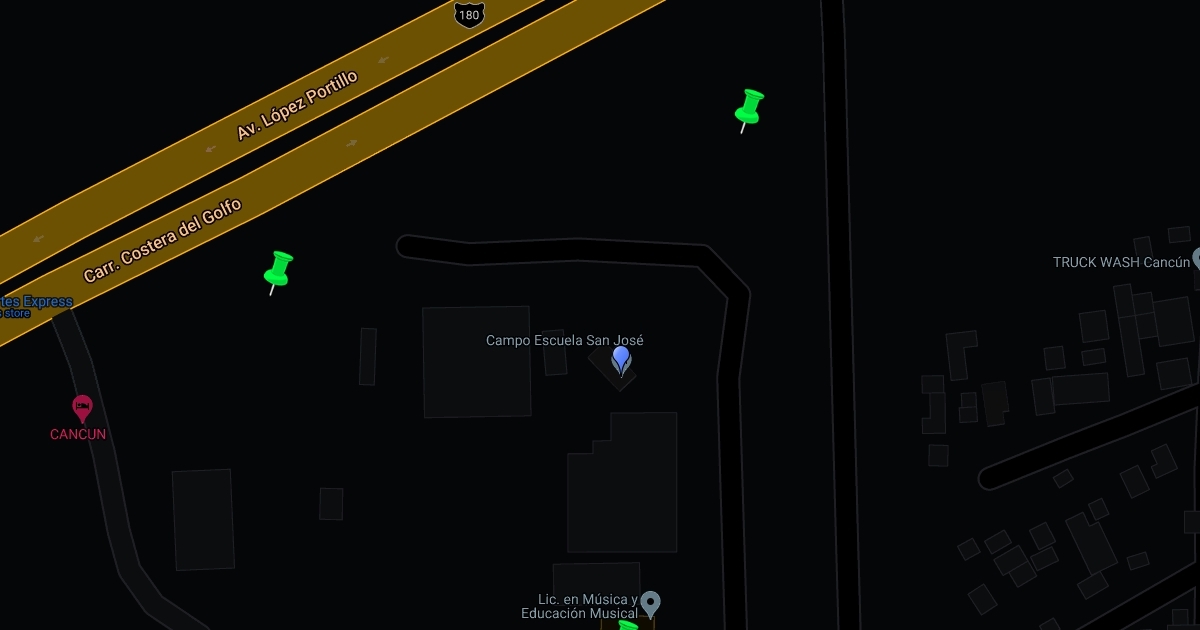
Task: Select the green pin beside Carr. Costera del Golfo
Action: coord(278,270)
